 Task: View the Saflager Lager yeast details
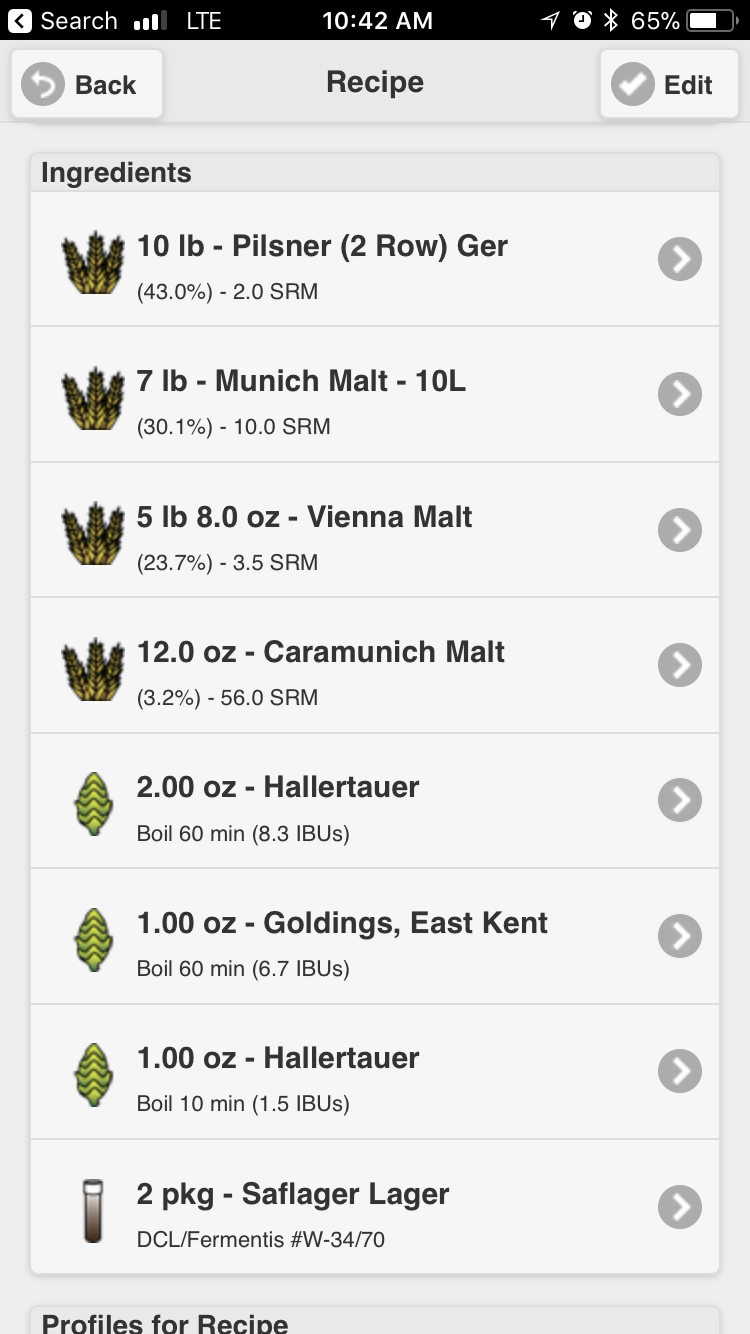[x=375, y=1207]
